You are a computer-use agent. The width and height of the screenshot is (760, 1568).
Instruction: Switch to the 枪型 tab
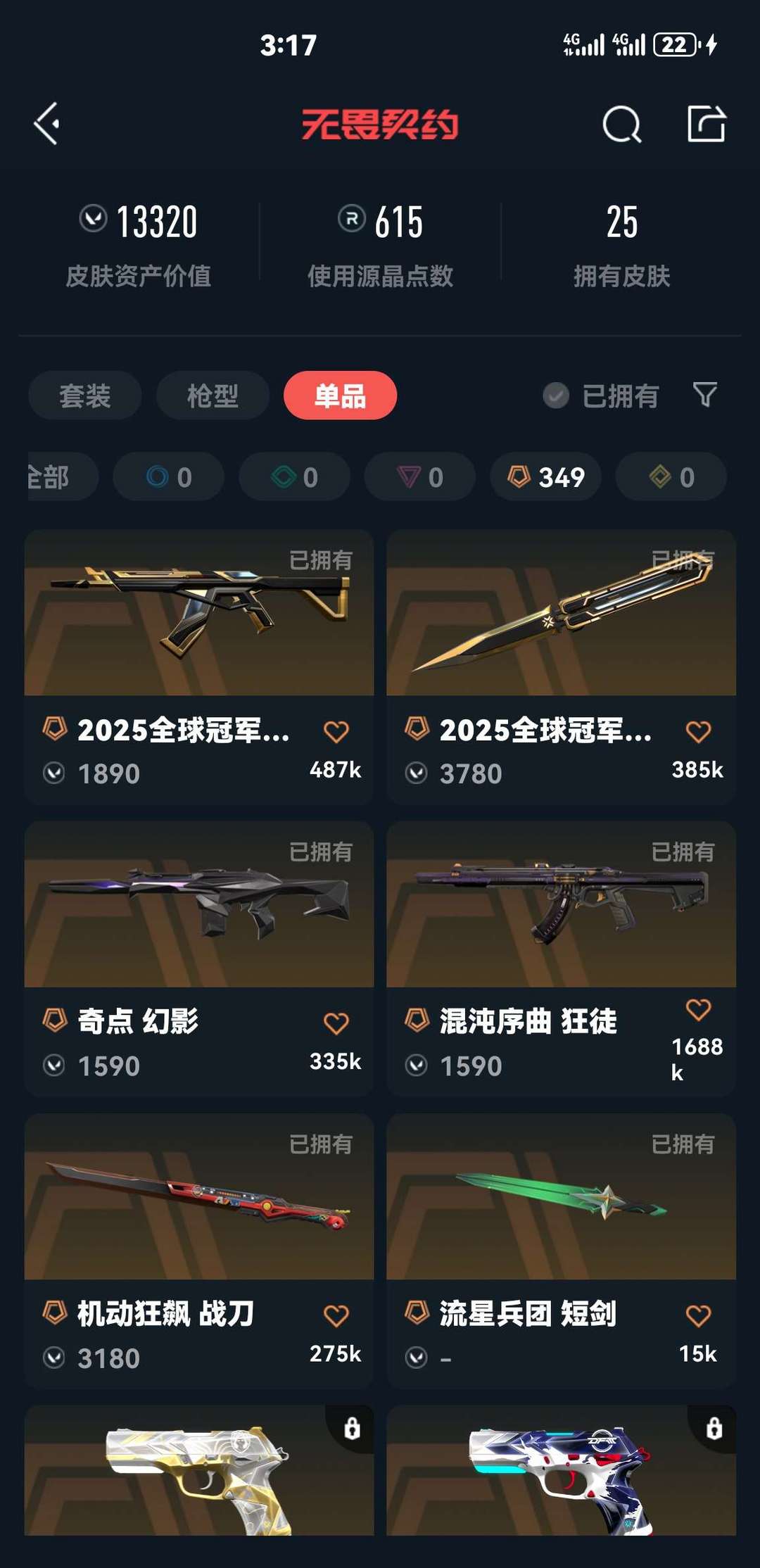pyautogui.click(x=212, y=396)
